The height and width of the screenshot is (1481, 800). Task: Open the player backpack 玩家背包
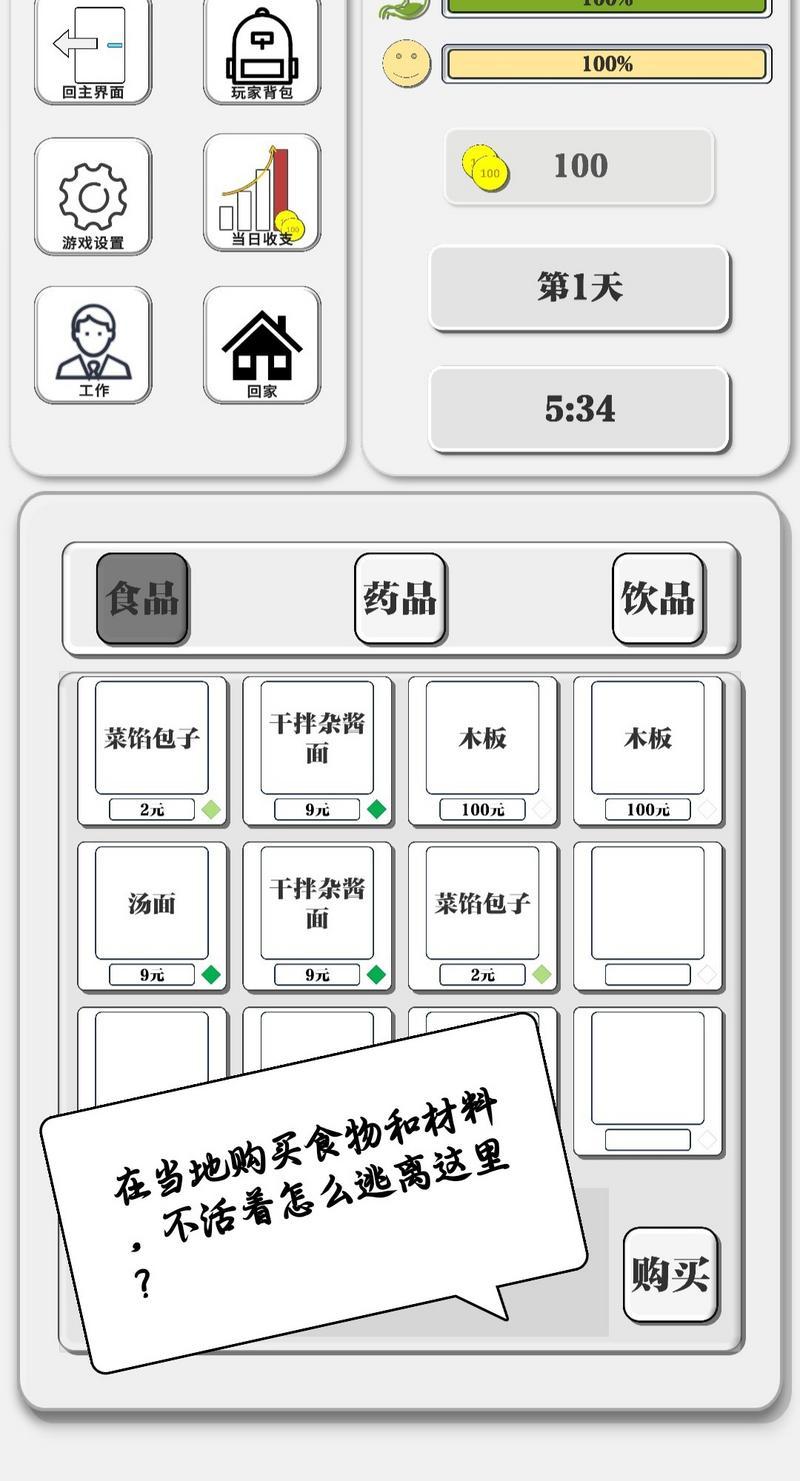click(262, 50)
